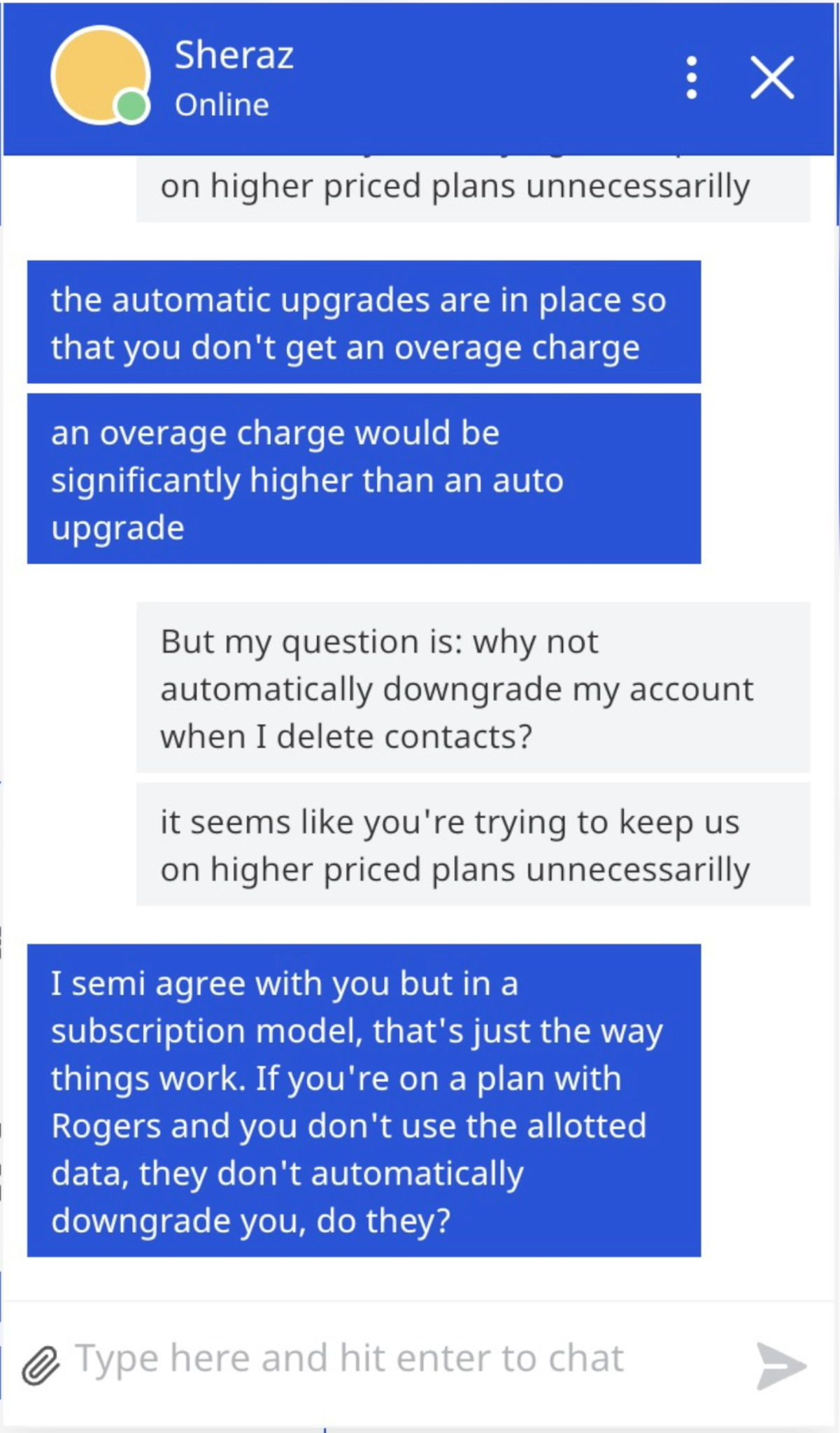This screenshot has width=840, height=1433.
Task: Tap the paperclip to attach a file
Action: coord(40,1366)
